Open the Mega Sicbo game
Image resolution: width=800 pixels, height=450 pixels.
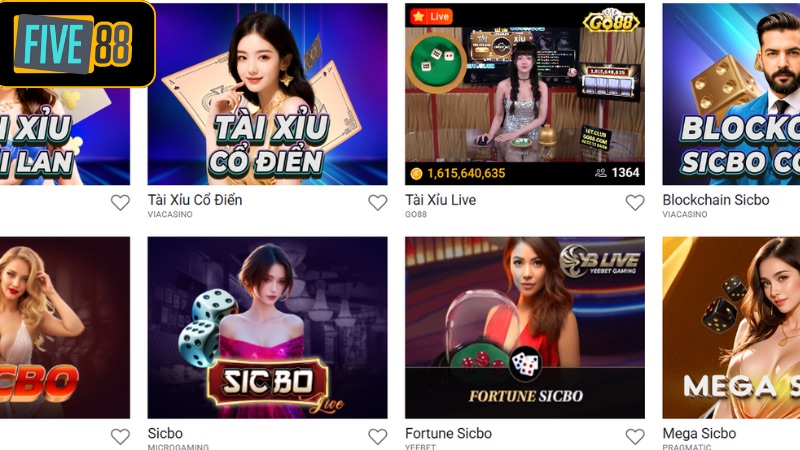pyautogui.click(x=731, y=327)
